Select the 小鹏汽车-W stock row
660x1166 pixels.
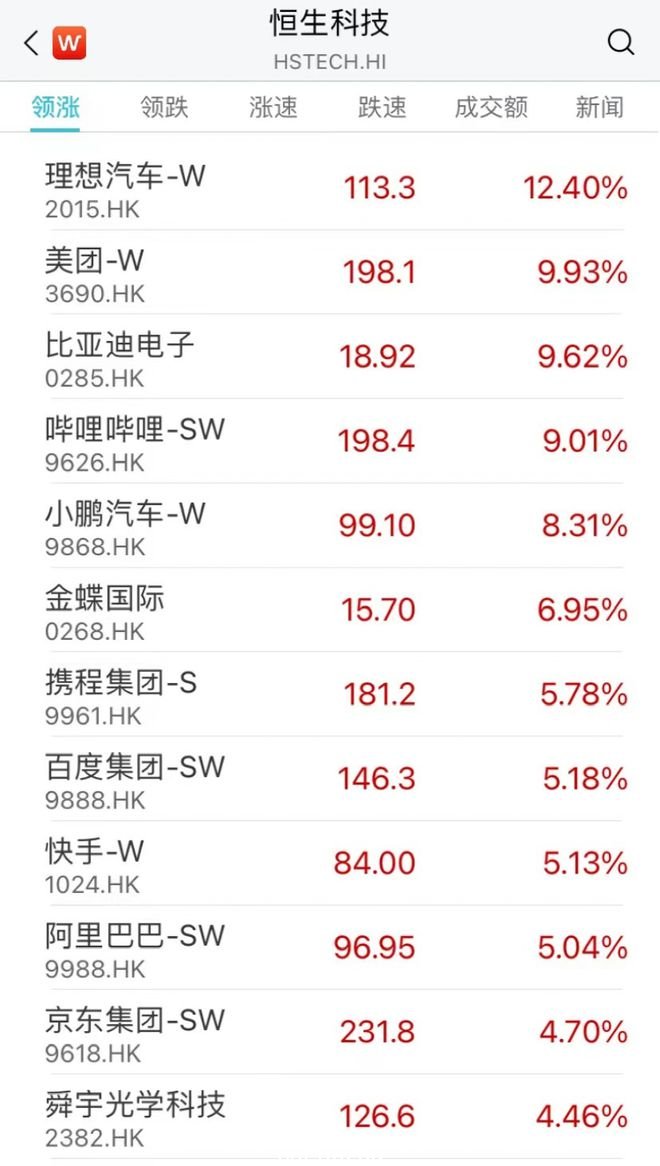pyautogui.click(x=330, y=526)
